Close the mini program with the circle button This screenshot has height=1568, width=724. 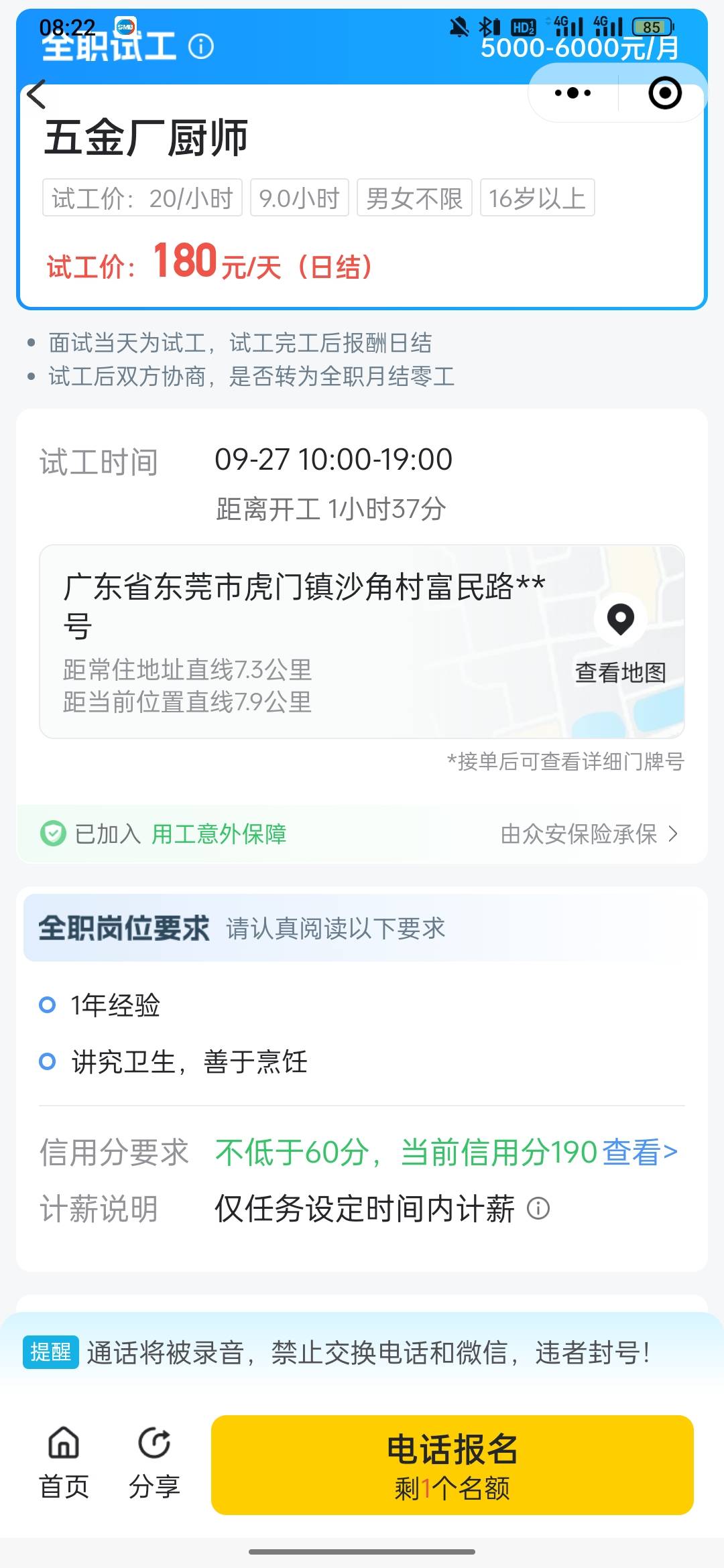pos(665,93)
